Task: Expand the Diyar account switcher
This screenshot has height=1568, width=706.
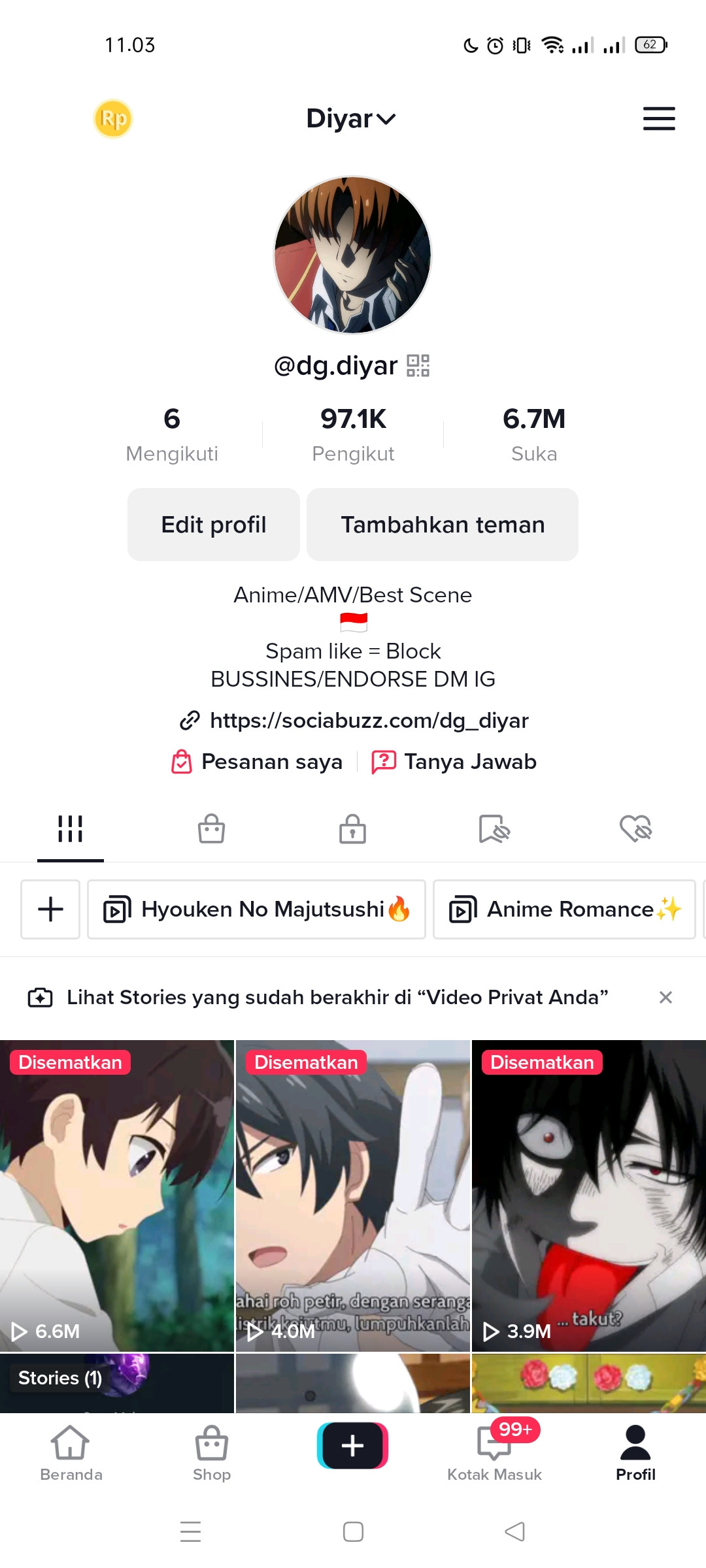Action: [351, 119]
